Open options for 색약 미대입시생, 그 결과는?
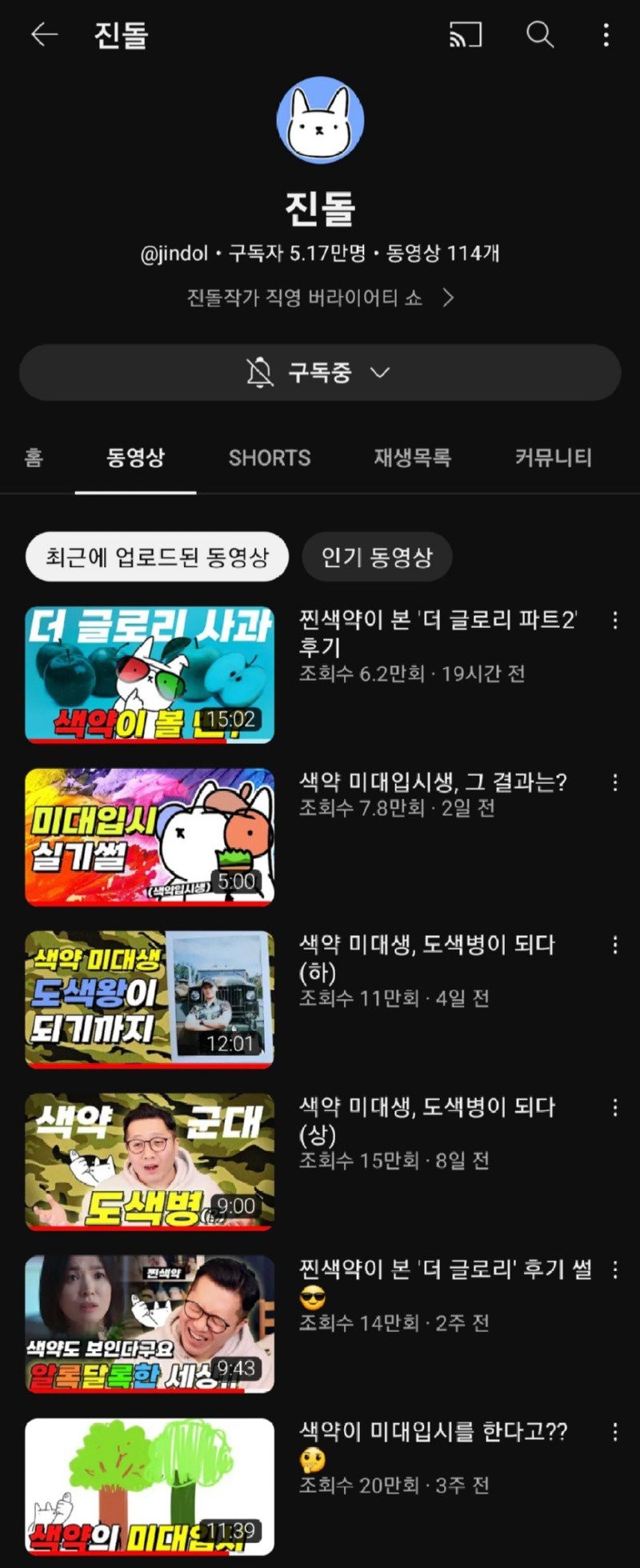This screenshot has width=640, height=1568. pyautogui.click(x=614, y=782)
